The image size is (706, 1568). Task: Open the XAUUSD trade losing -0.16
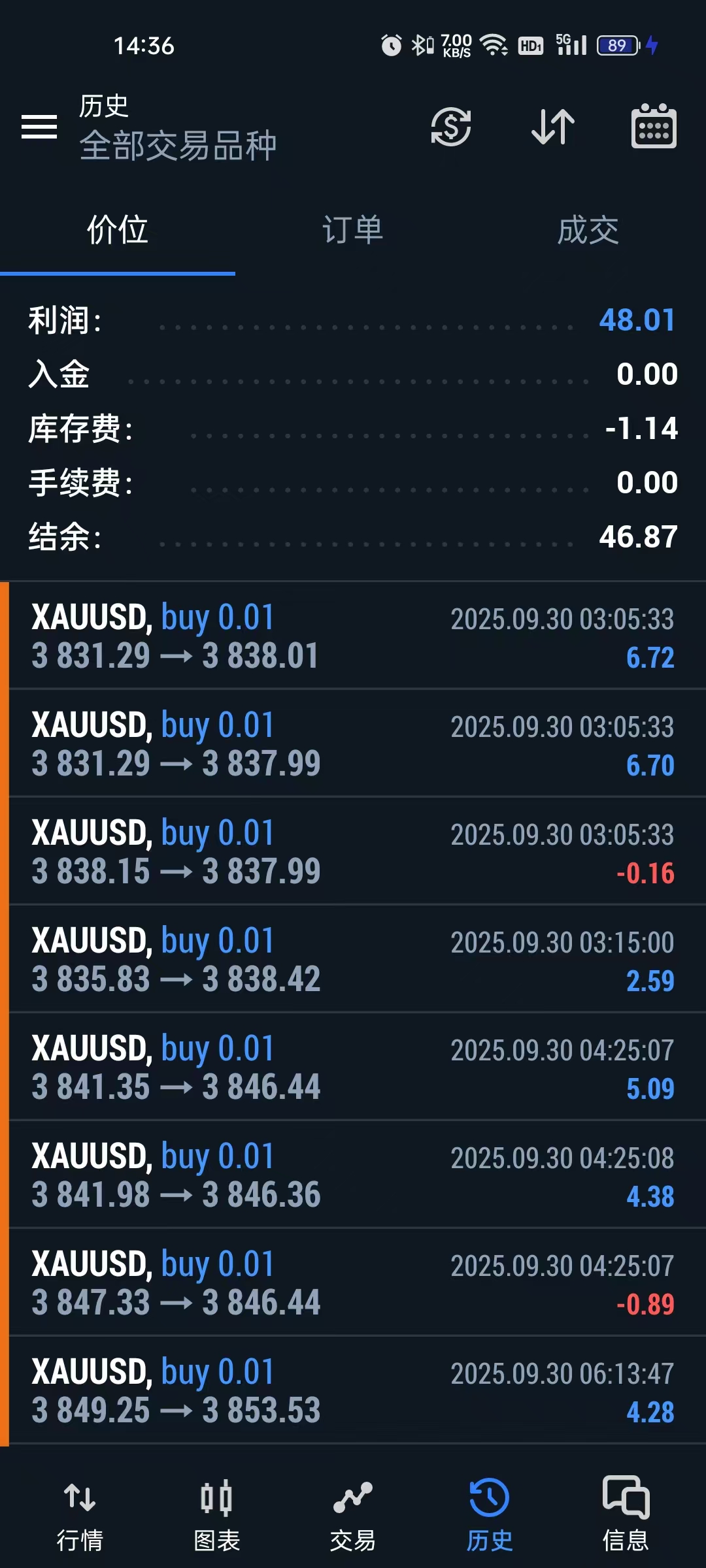point(353,852)
